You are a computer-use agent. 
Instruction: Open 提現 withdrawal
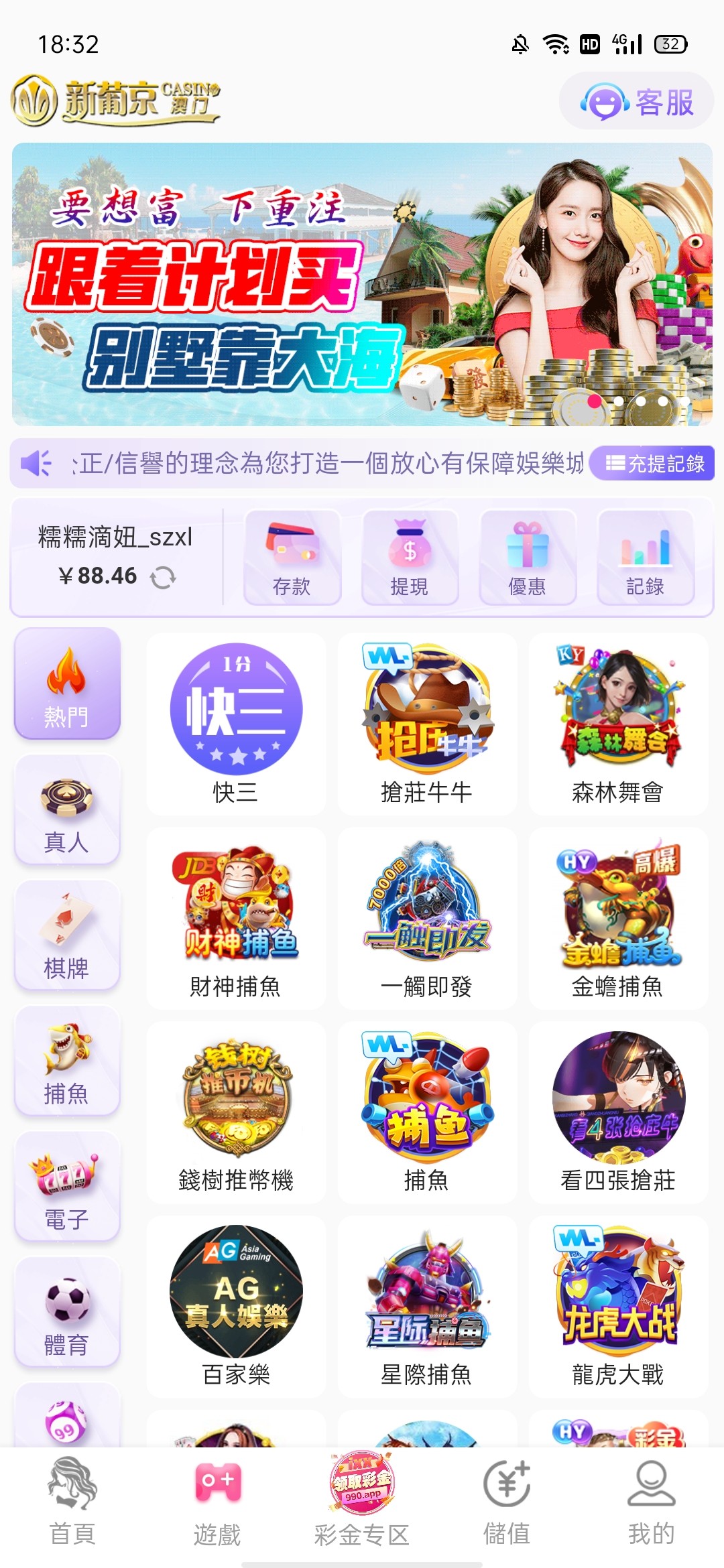click(x=410, y=558)
